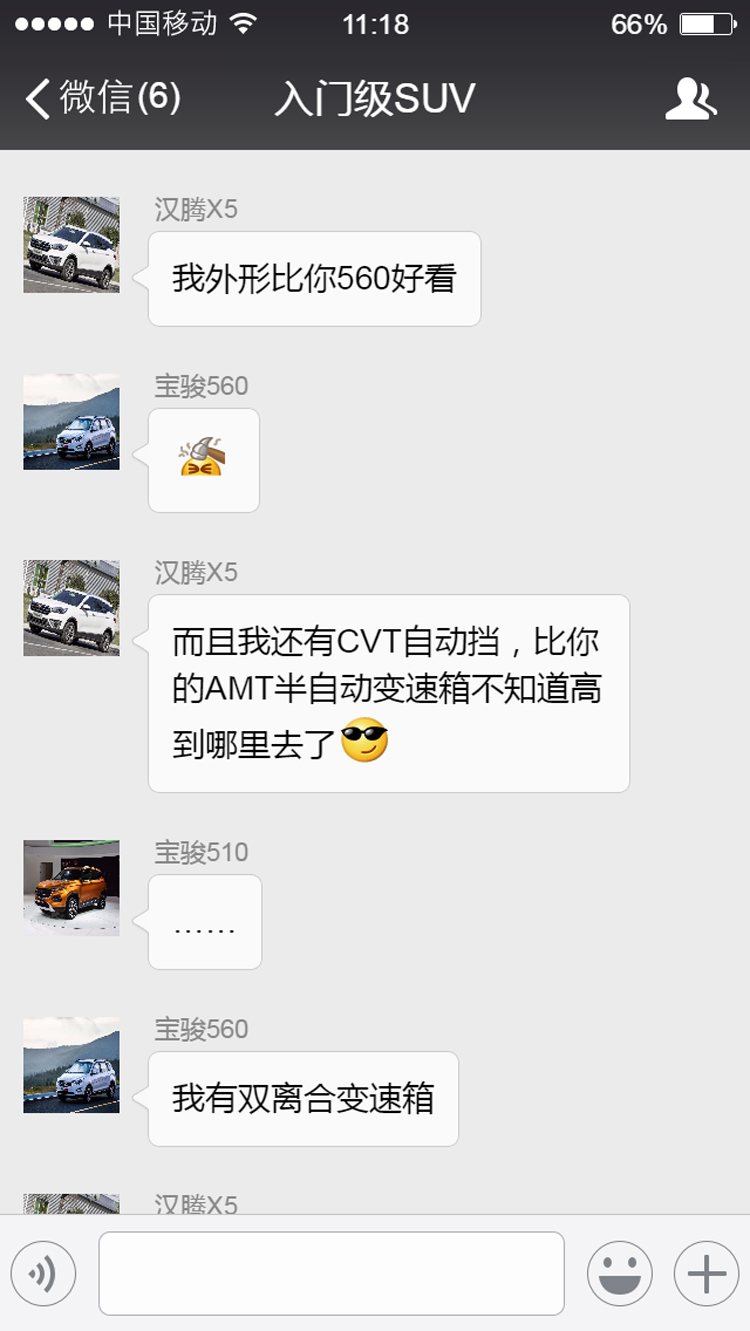Select the bubble 我有双离合变速箱
The width and height of the screenshot is (750, 1331).
[304, 1096]
